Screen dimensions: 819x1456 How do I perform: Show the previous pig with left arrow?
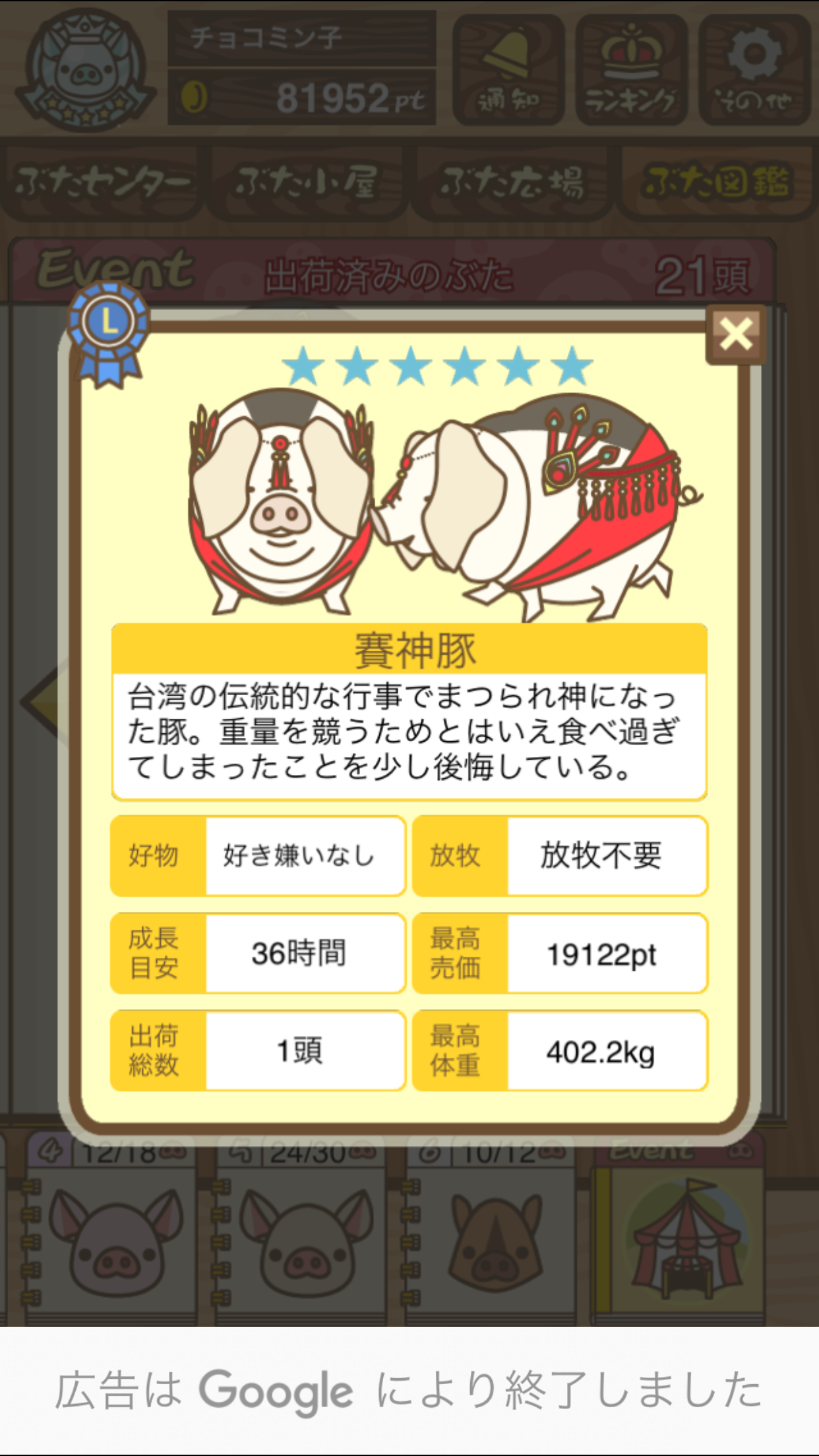pos(41,702)
